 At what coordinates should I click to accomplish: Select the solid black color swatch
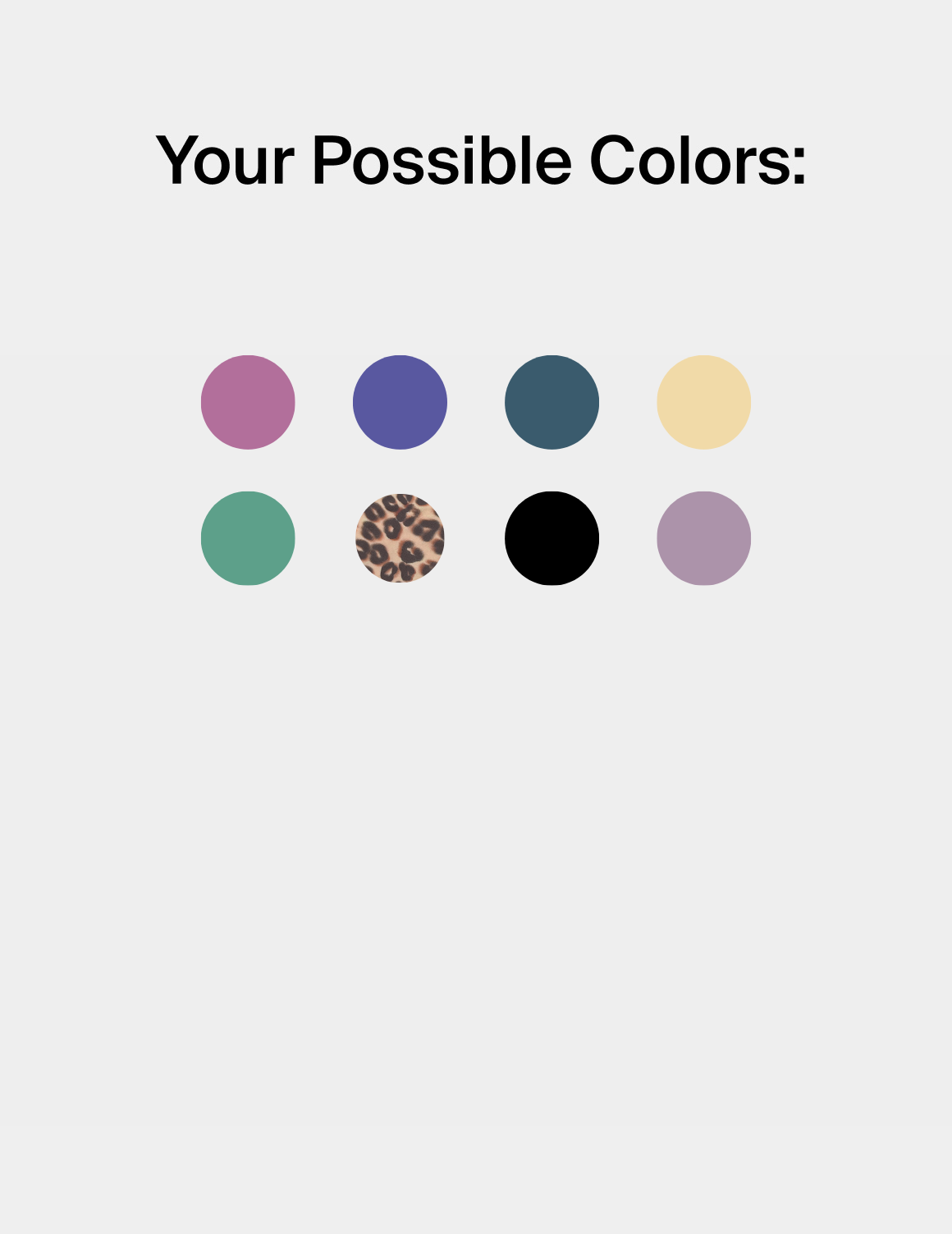pyautogui.click(x=552, y=538)
